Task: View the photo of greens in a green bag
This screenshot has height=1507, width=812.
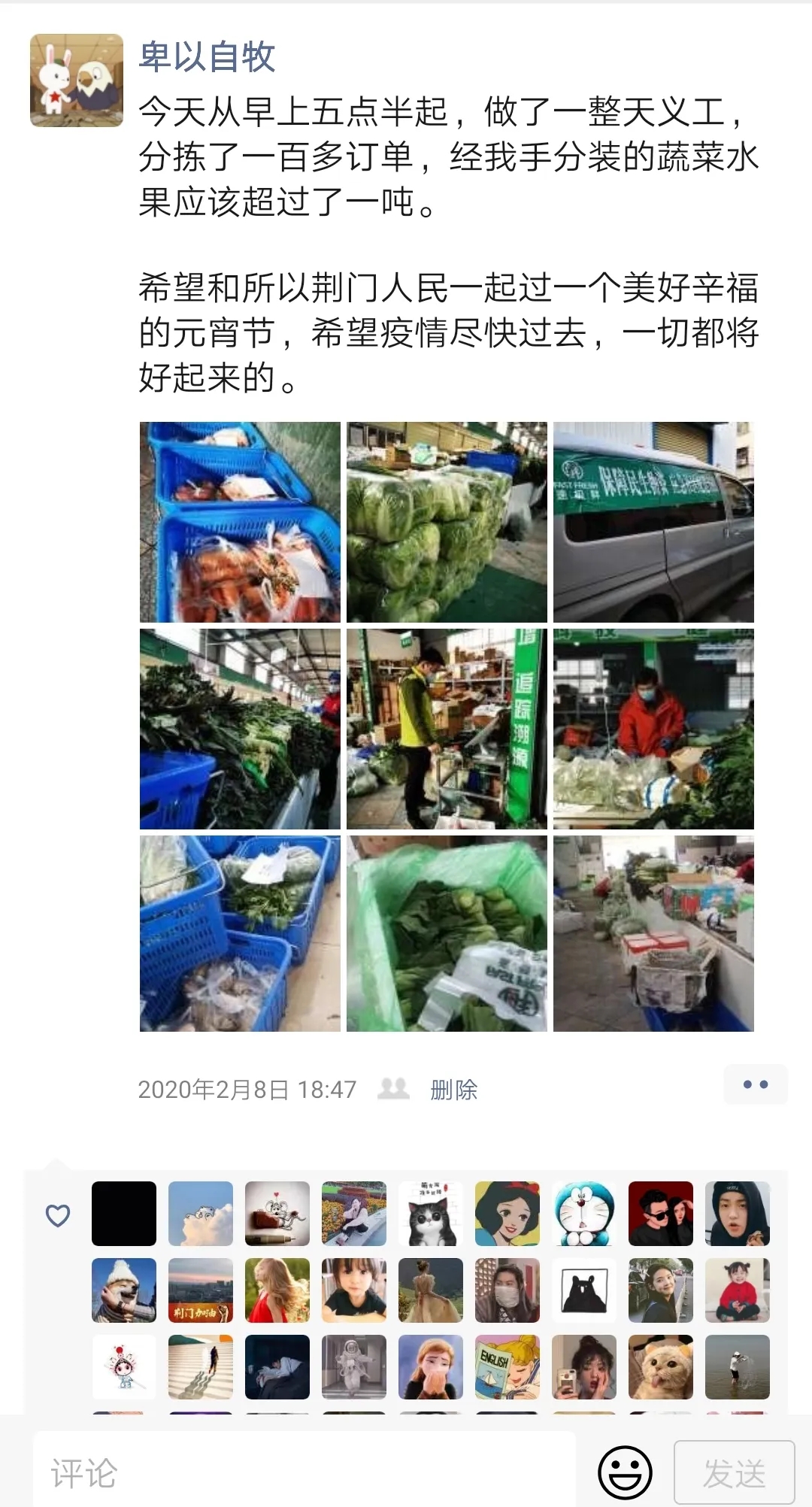Action: coord(447,933)
